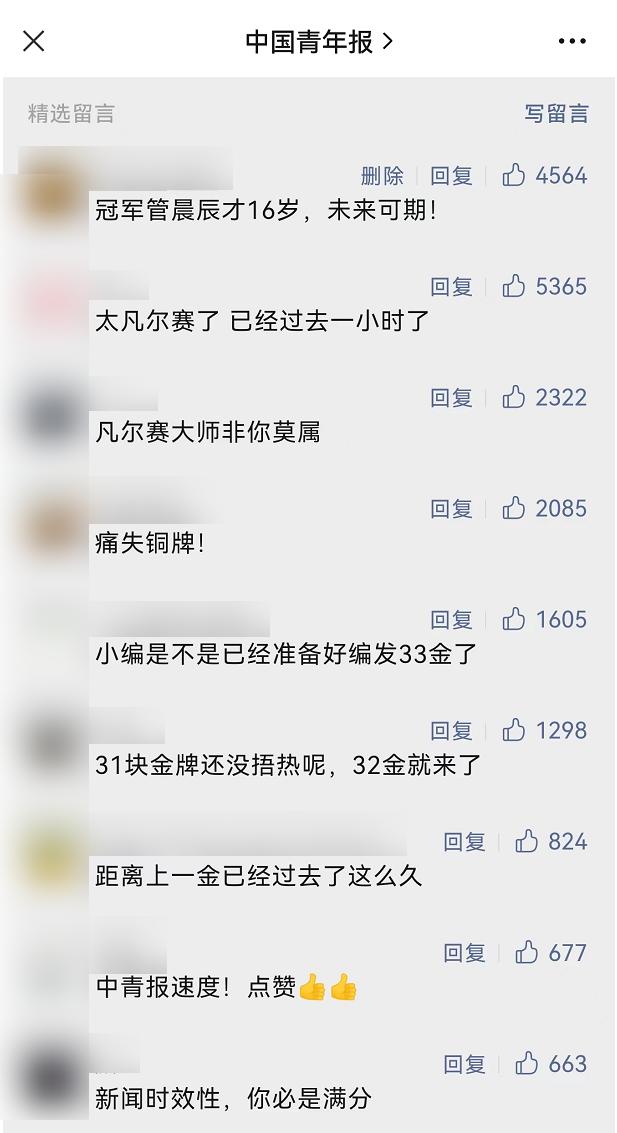This screenshot has height=1133, width=617.
Task: Reply to the 冠军管晨辰才16岁 comment
Action: [x=451, y=176]
